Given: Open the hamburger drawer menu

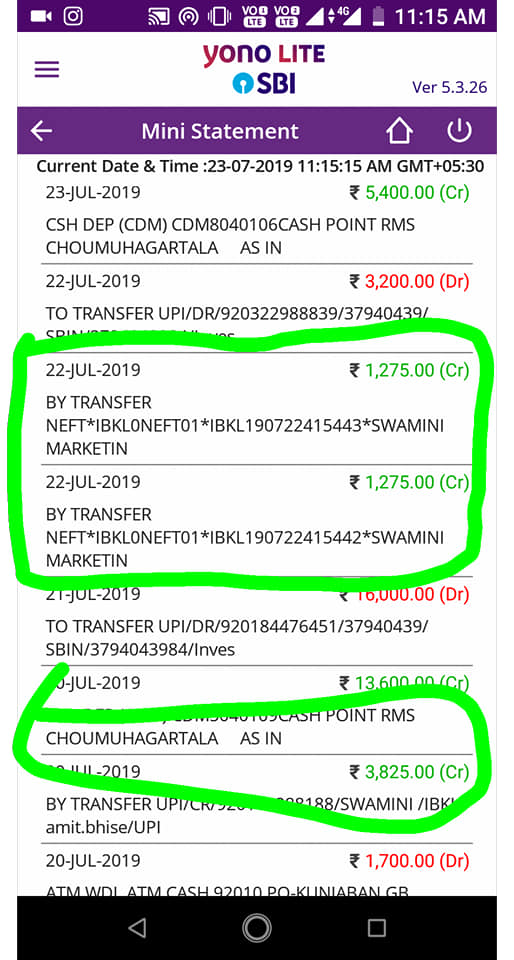Looking at the screenshot, I should (x=47, y=69).
